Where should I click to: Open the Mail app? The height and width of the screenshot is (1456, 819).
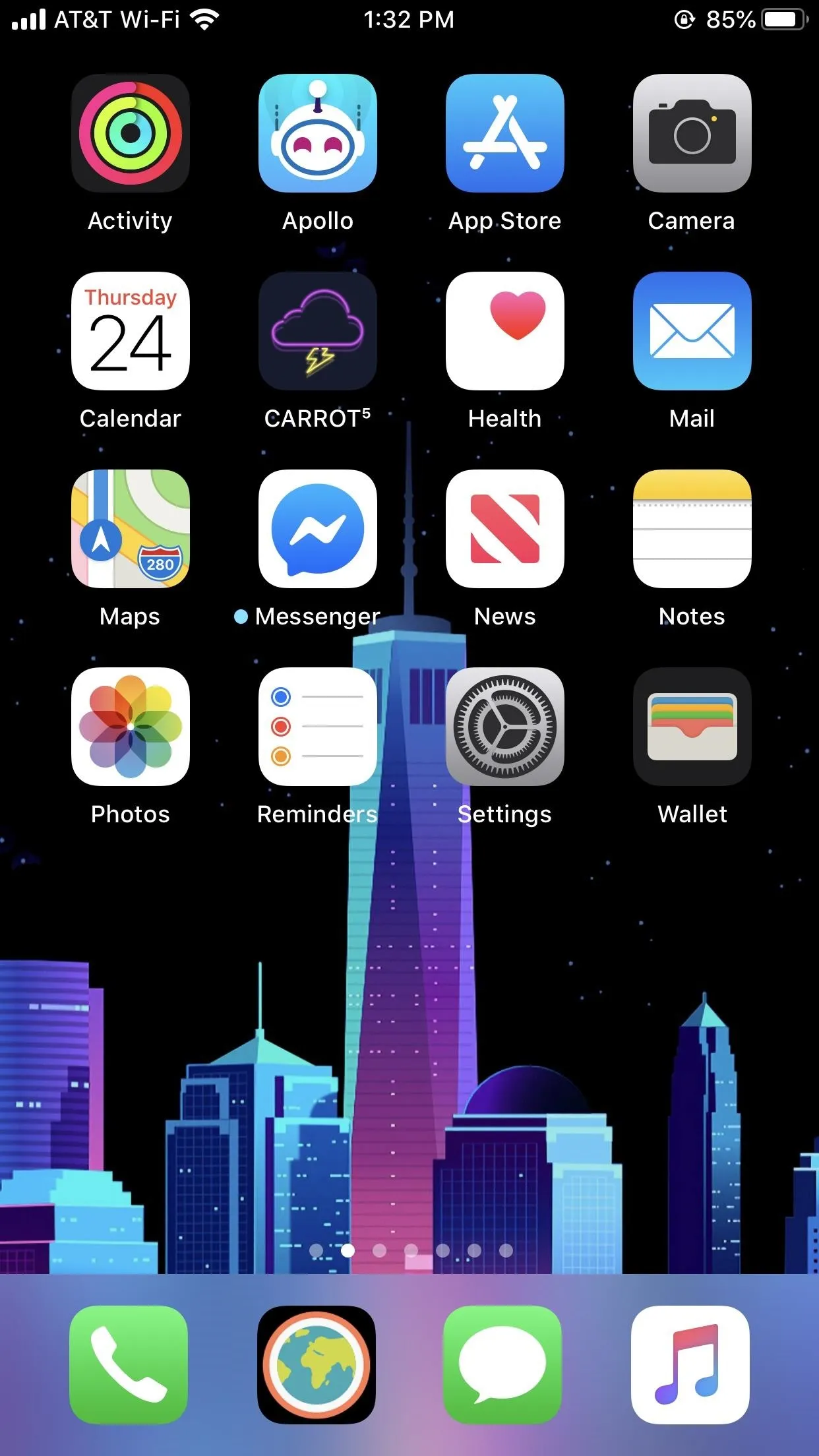[692, 331]
